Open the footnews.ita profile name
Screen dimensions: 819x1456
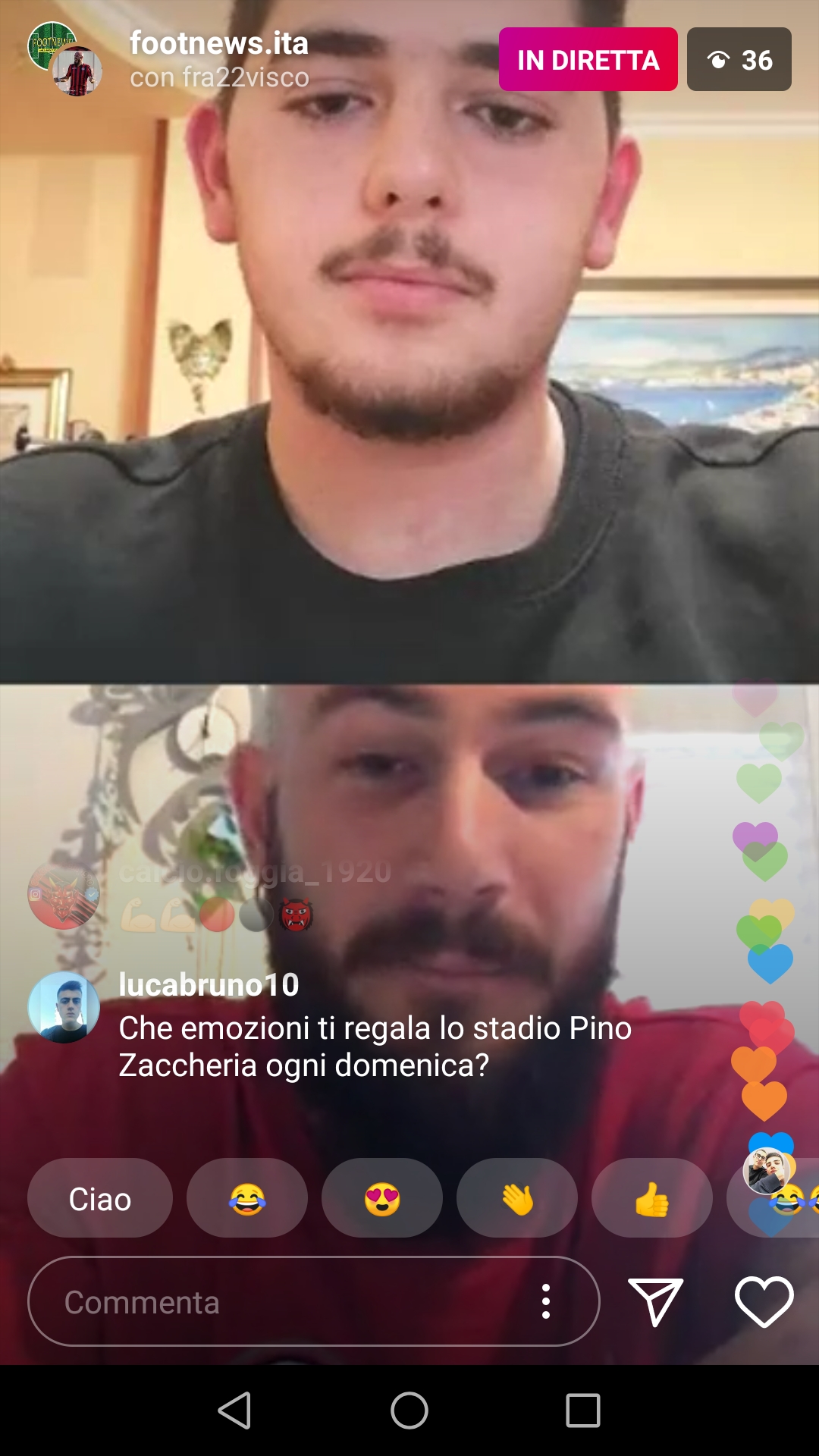tap(219, 43)
